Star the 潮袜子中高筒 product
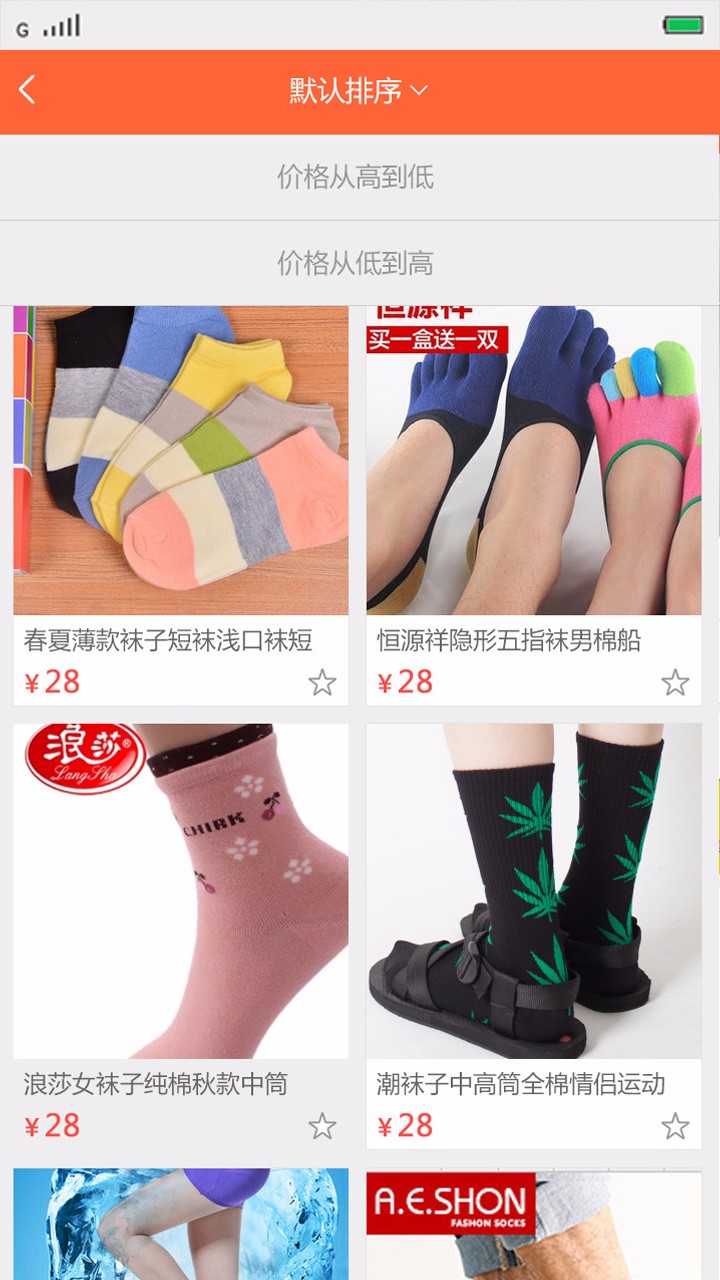 click(x=675, y=1127)
